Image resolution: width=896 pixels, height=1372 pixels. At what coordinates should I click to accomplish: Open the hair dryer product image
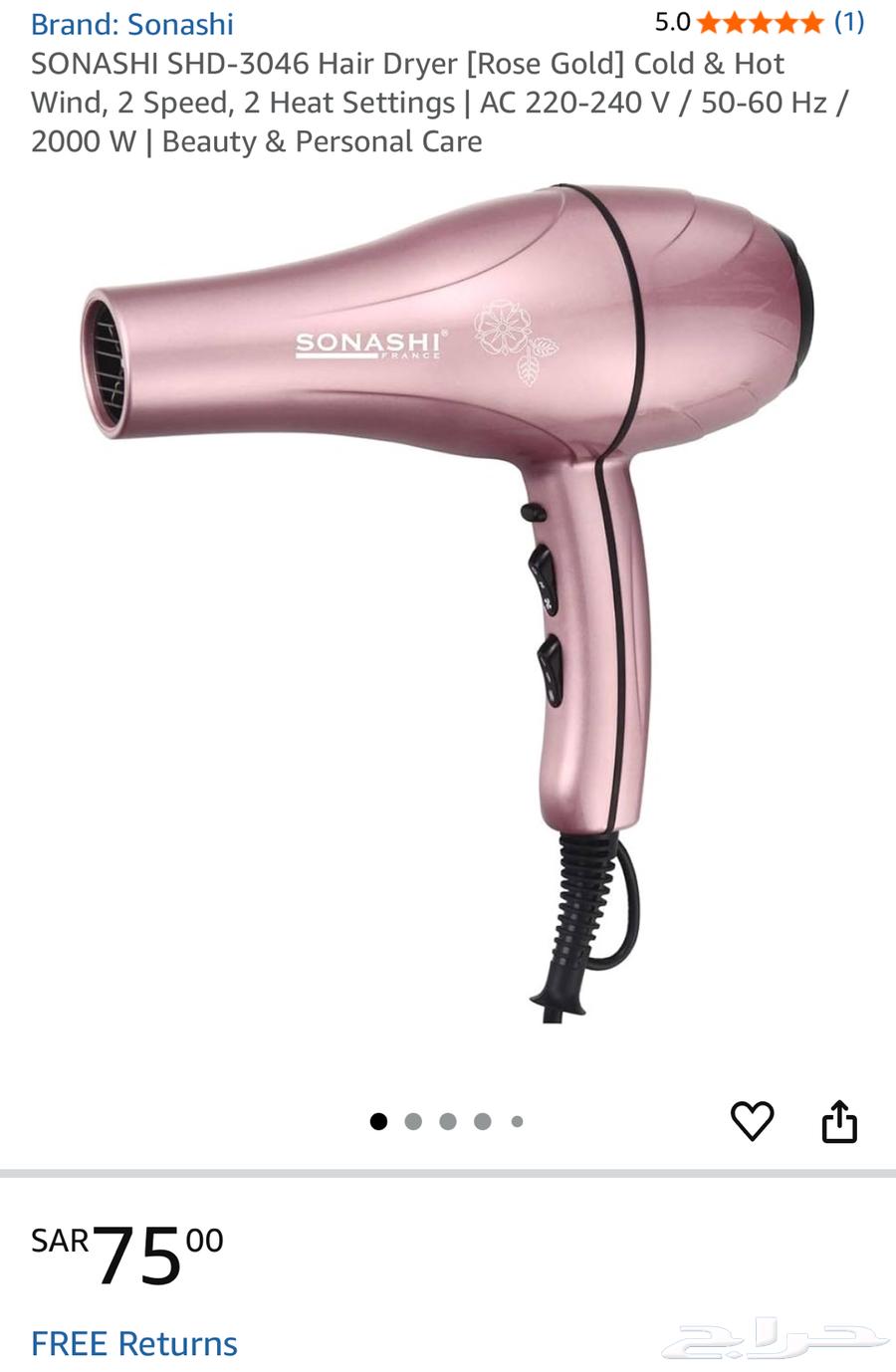click(448, 597)
